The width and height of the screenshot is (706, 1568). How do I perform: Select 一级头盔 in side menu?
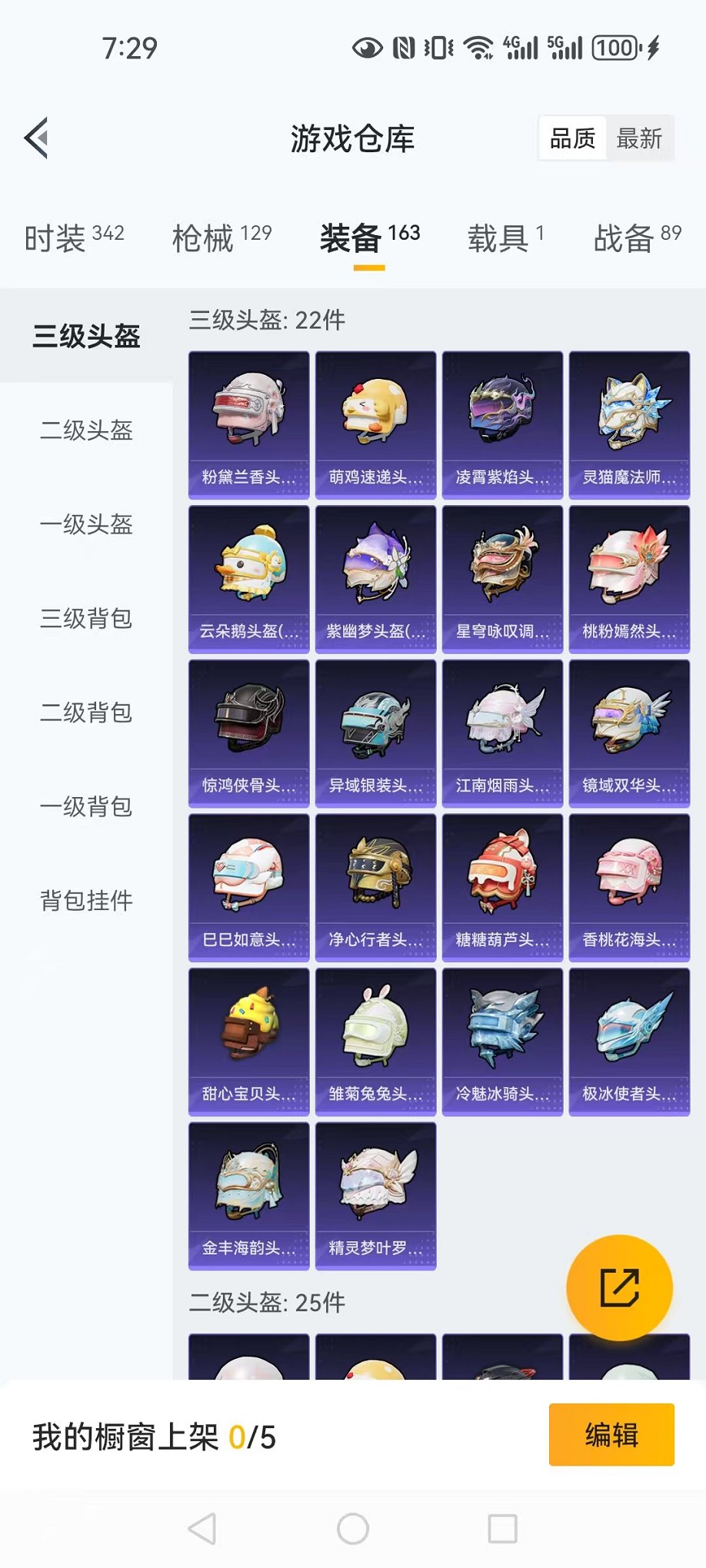pos(86,525)
